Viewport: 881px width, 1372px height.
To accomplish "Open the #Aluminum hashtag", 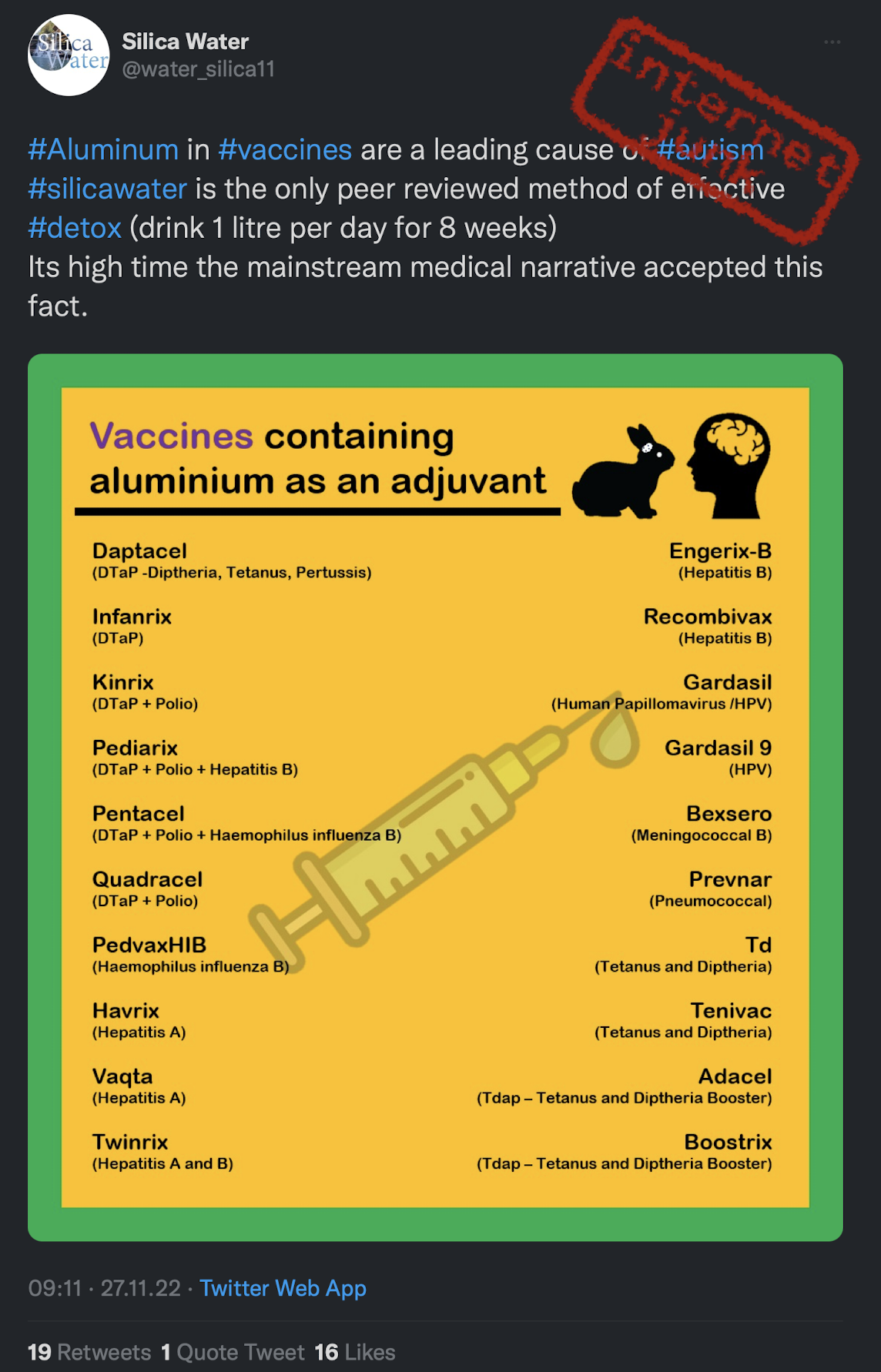I will click(103, 149).
